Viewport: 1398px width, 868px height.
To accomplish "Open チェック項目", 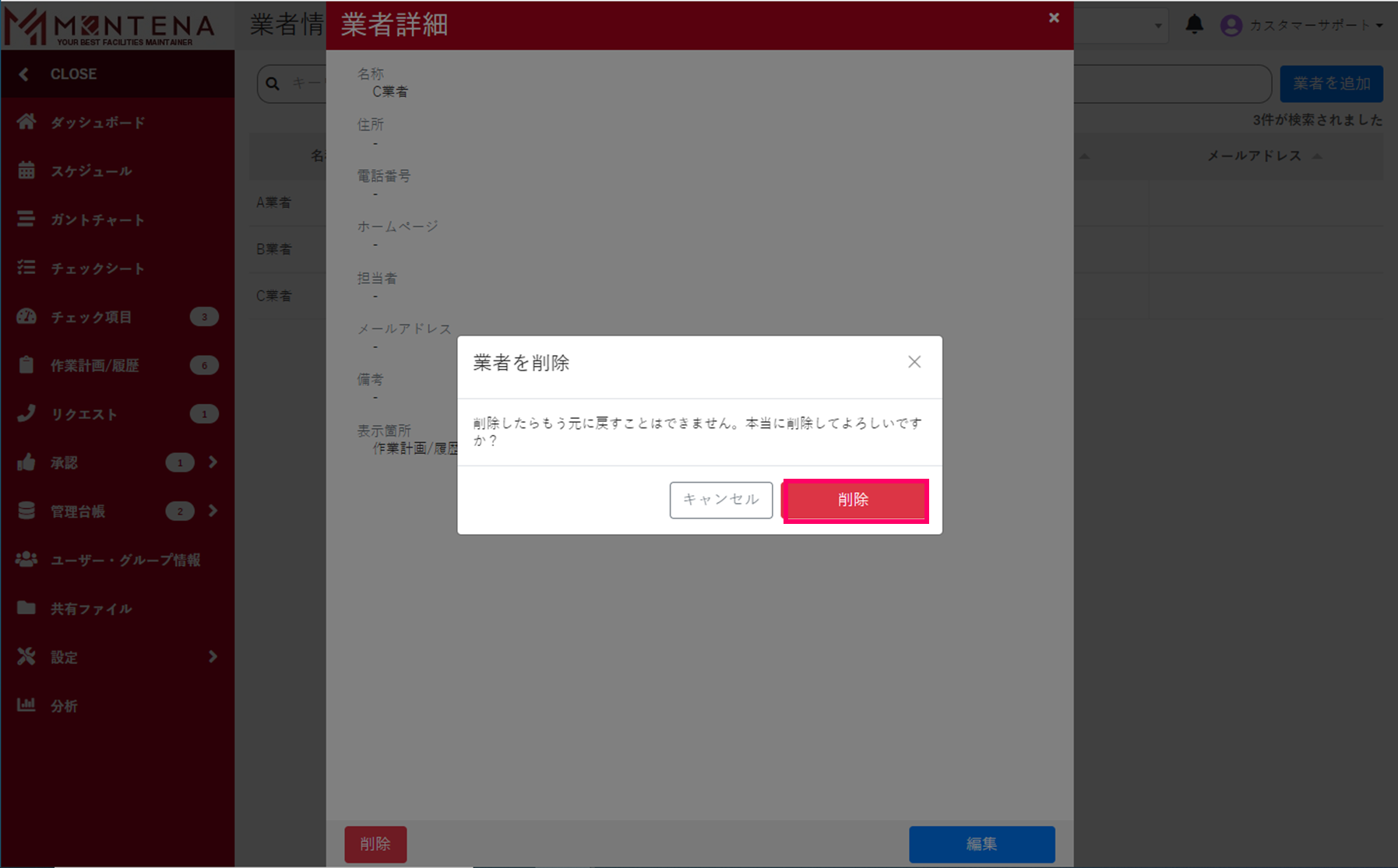I will tap(91, 317).
